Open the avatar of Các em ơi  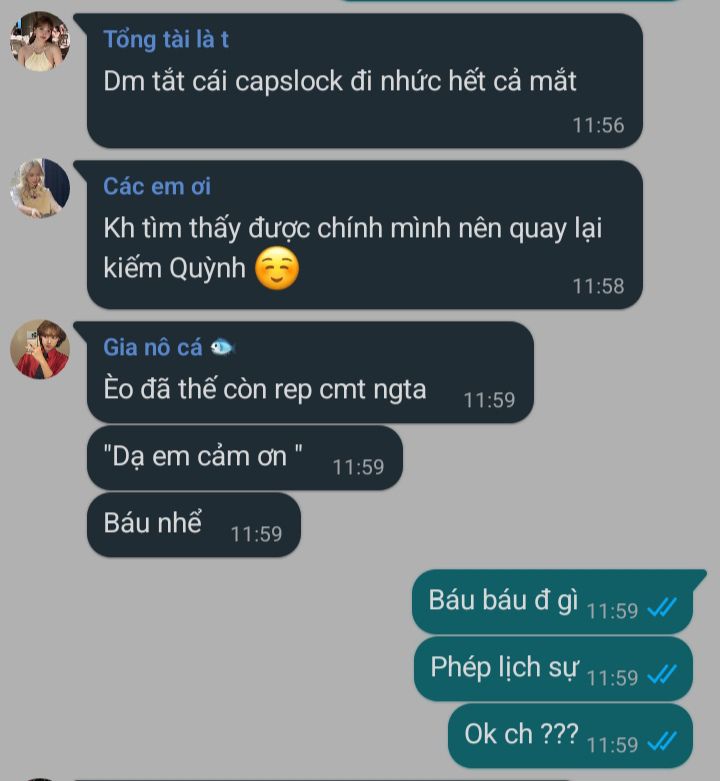[39, 187]
